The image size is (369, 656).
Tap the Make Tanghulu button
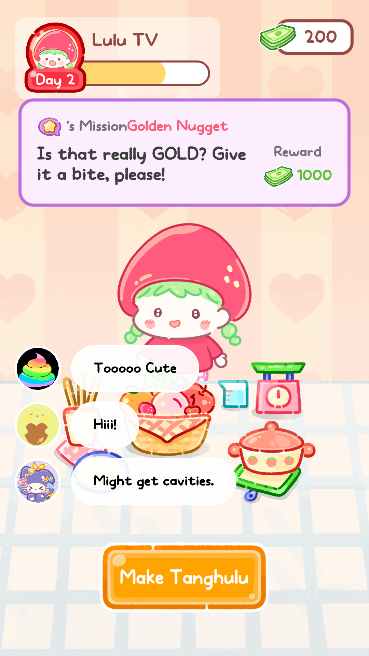(x=184, y=577)
